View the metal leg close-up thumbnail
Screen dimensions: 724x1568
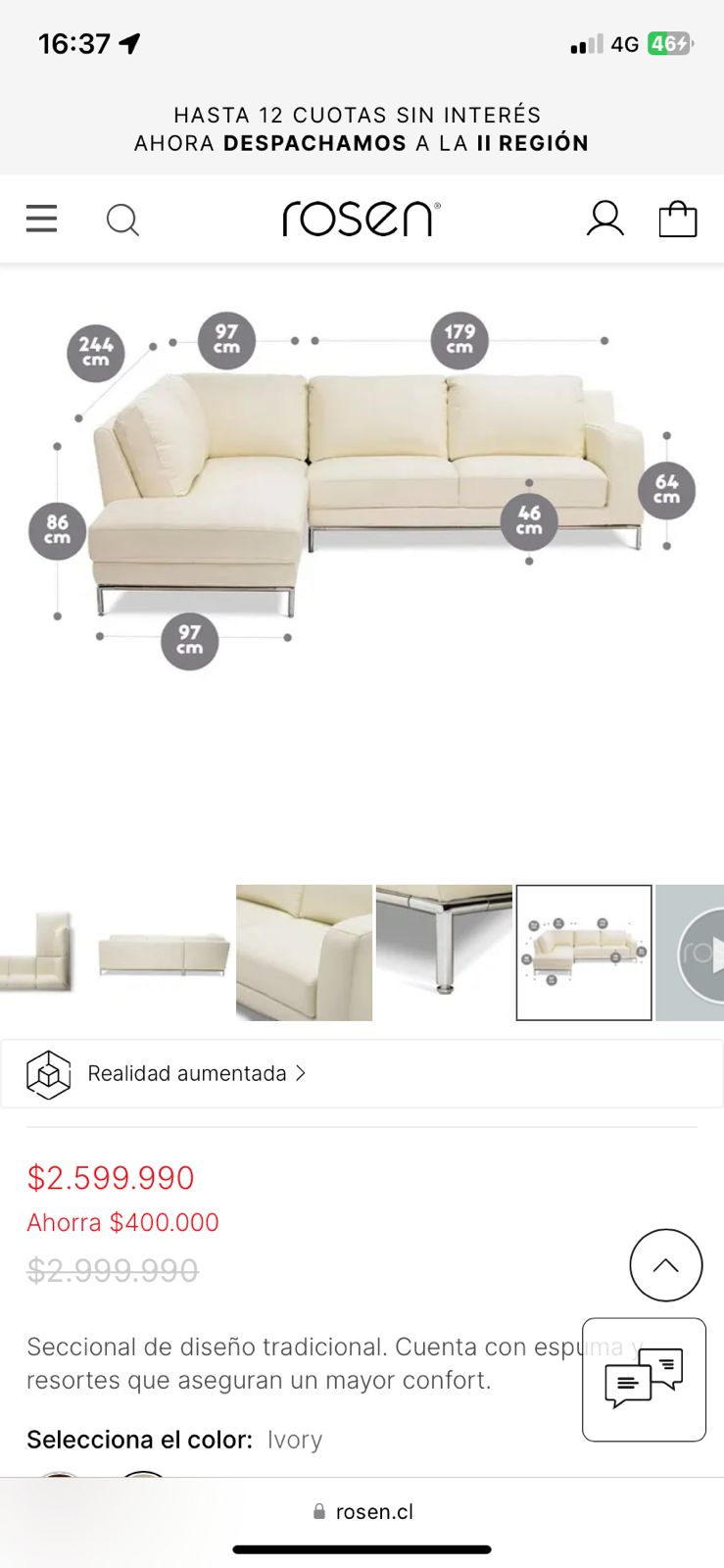(444, 953)
